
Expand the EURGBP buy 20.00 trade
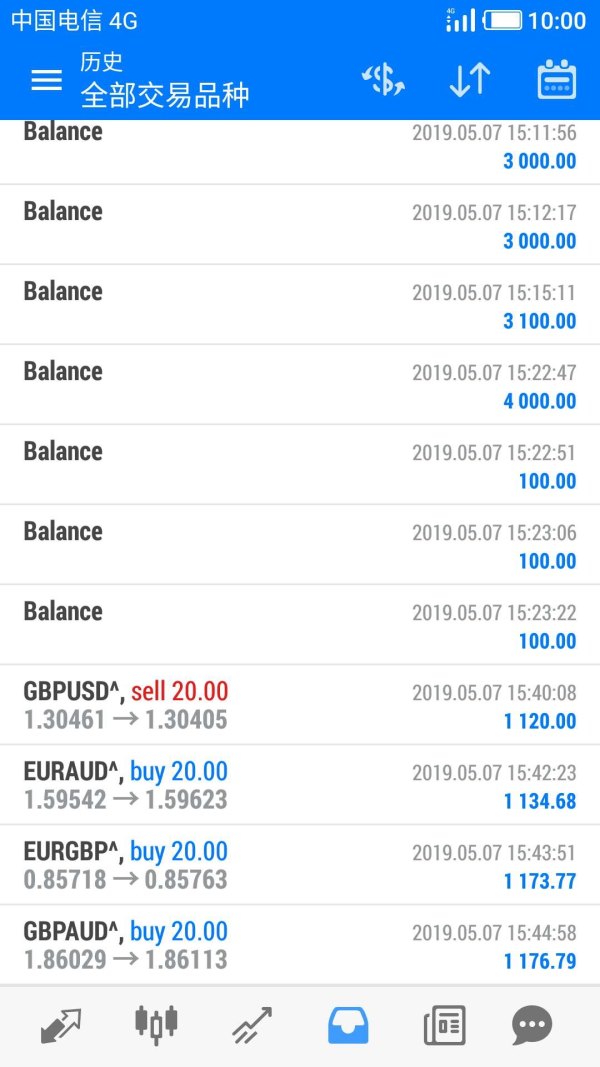[x=300, y=865]
